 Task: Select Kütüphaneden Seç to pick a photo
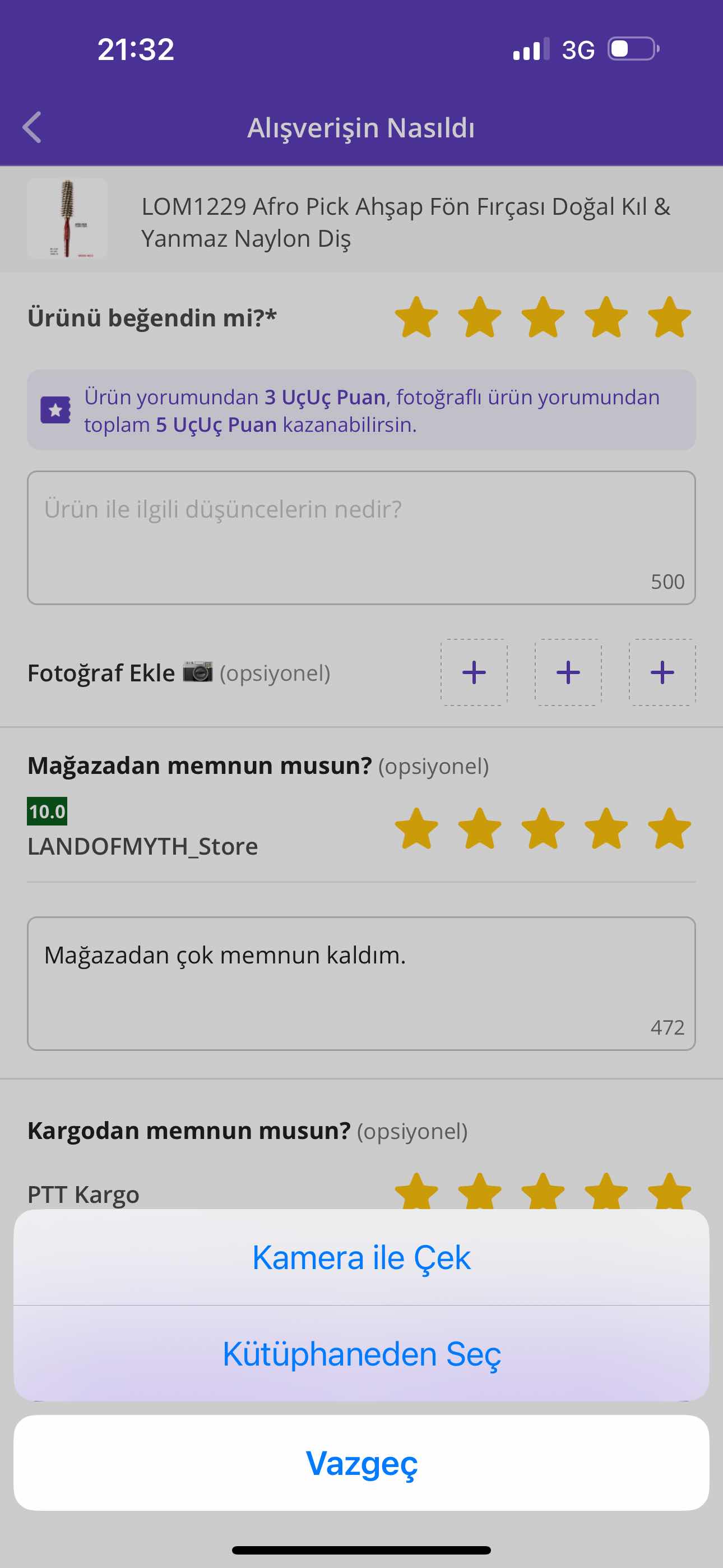[361, 1354]
